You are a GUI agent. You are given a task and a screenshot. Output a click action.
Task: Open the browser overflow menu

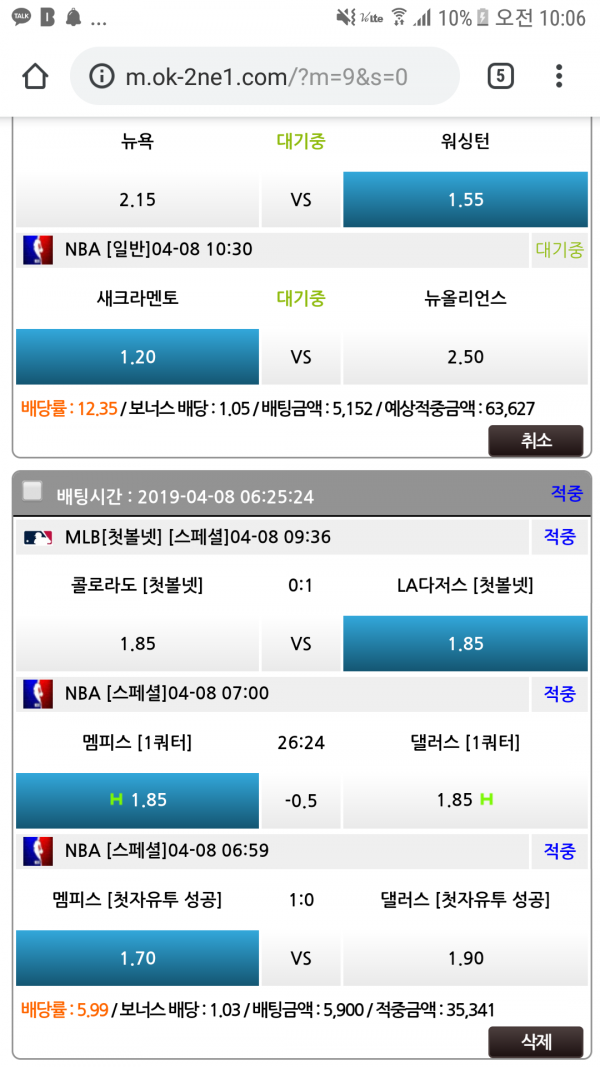click(559, 76)
